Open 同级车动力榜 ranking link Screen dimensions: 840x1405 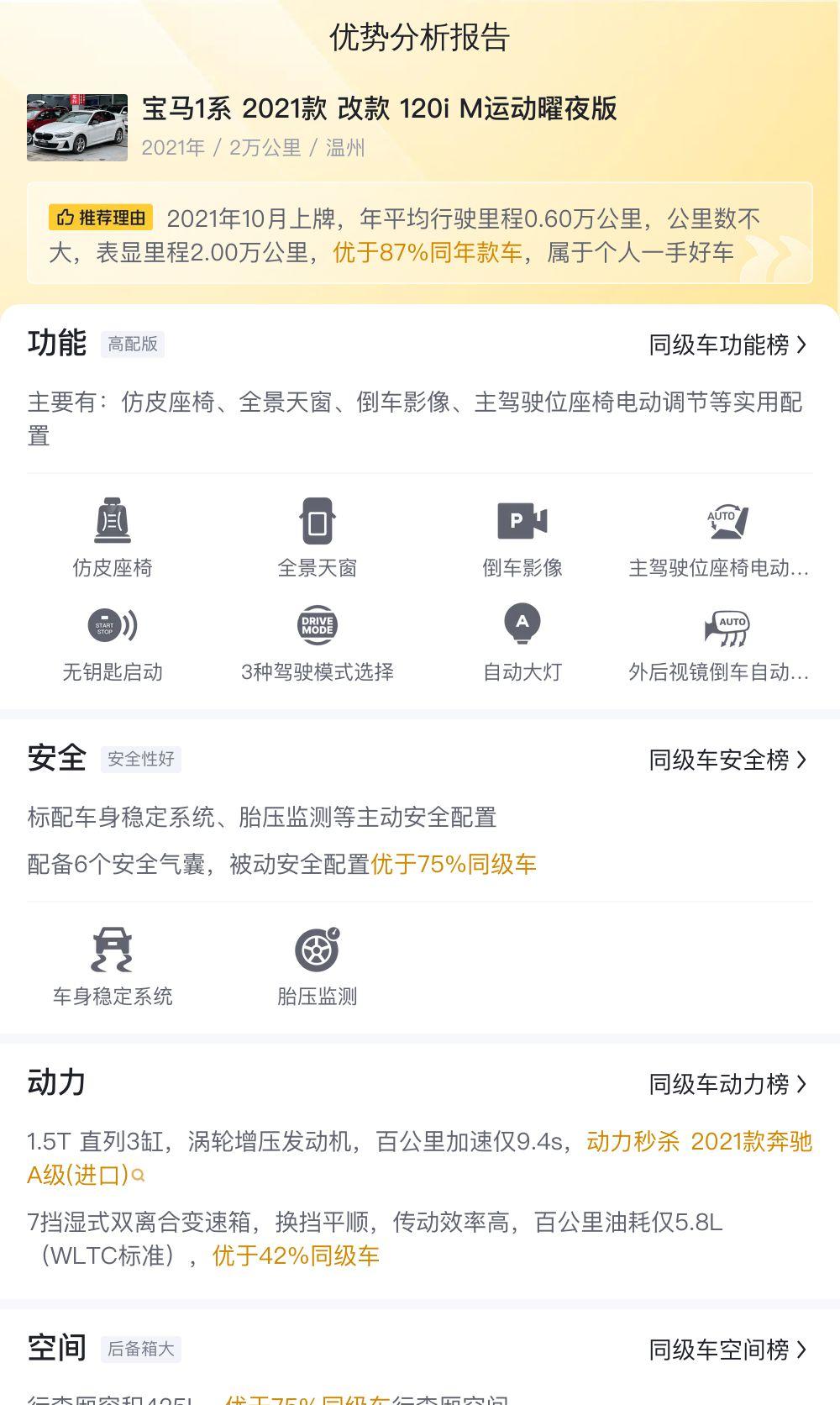click(x=727, y=1084)
